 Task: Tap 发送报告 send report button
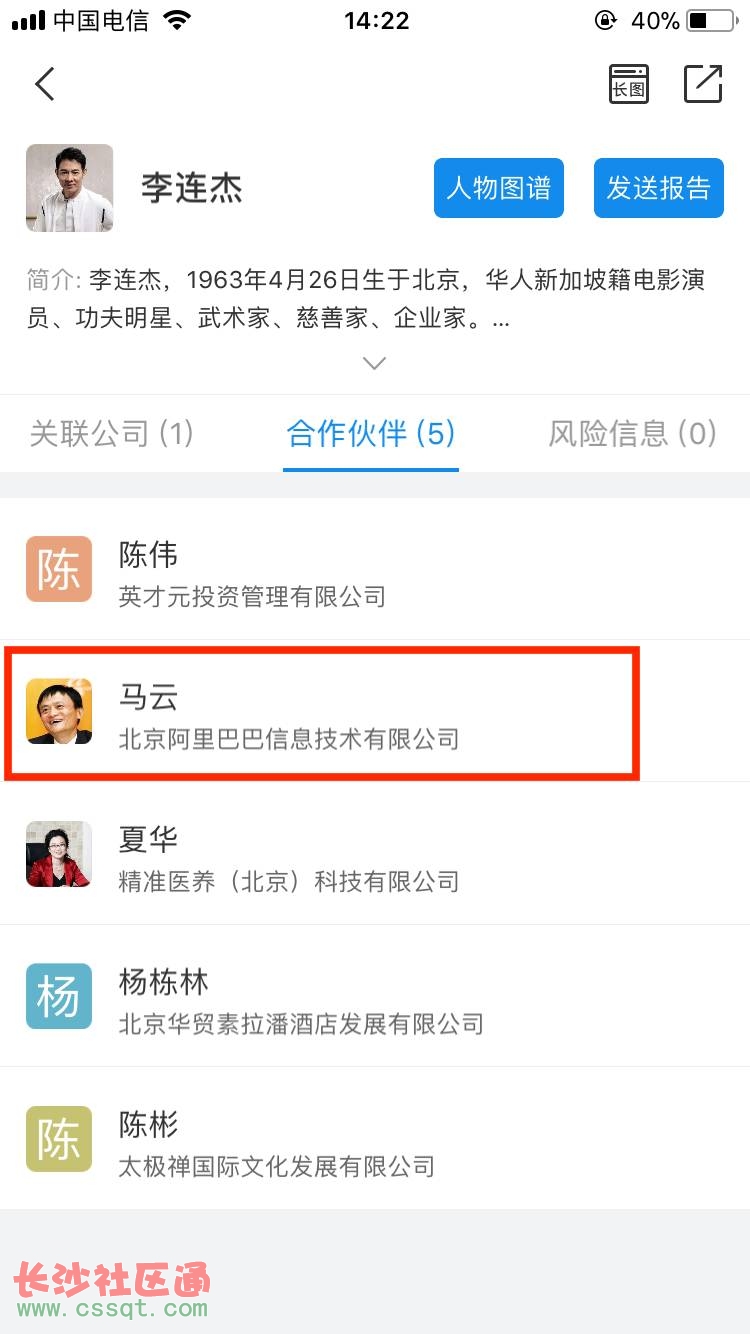click(658, 188)
